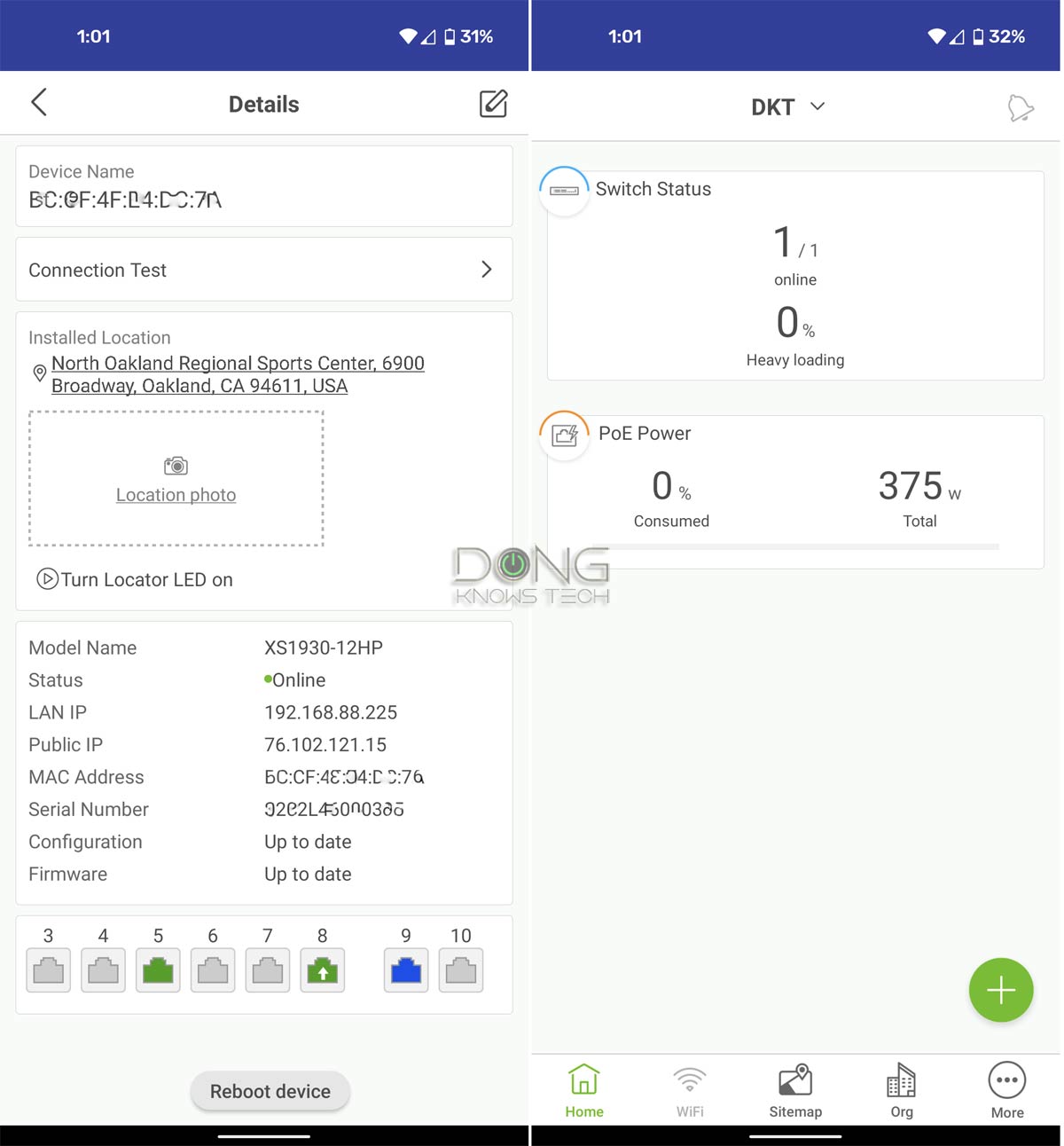Open the Switch Status card

click(x=794, y=277)
